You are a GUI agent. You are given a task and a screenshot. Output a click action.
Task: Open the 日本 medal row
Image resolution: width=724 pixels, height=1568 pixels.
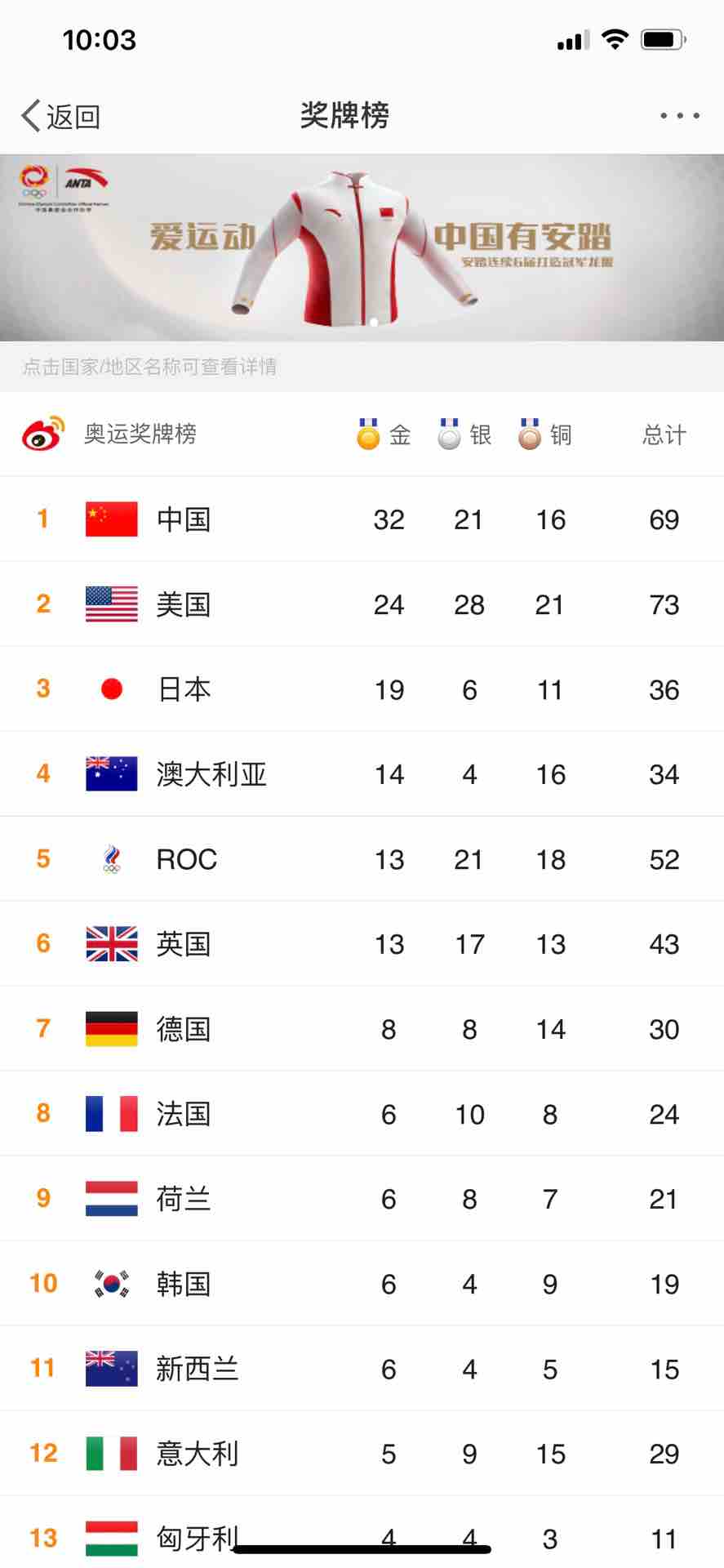coord(362,689)
